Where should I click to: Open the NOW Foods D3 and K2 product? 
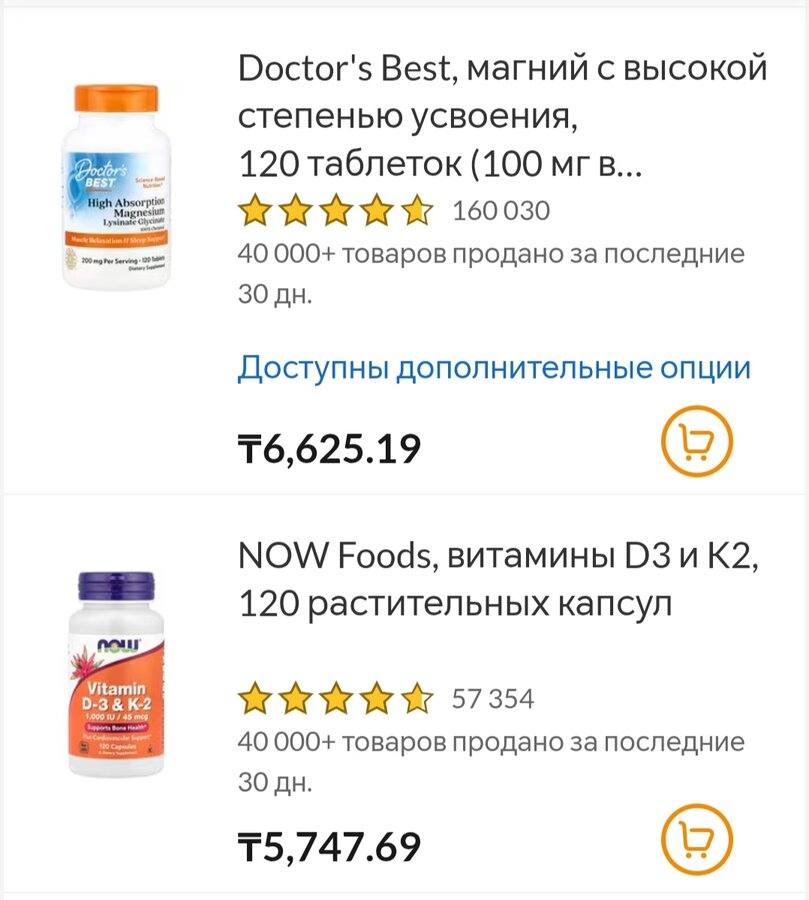[x=498, y=580]
